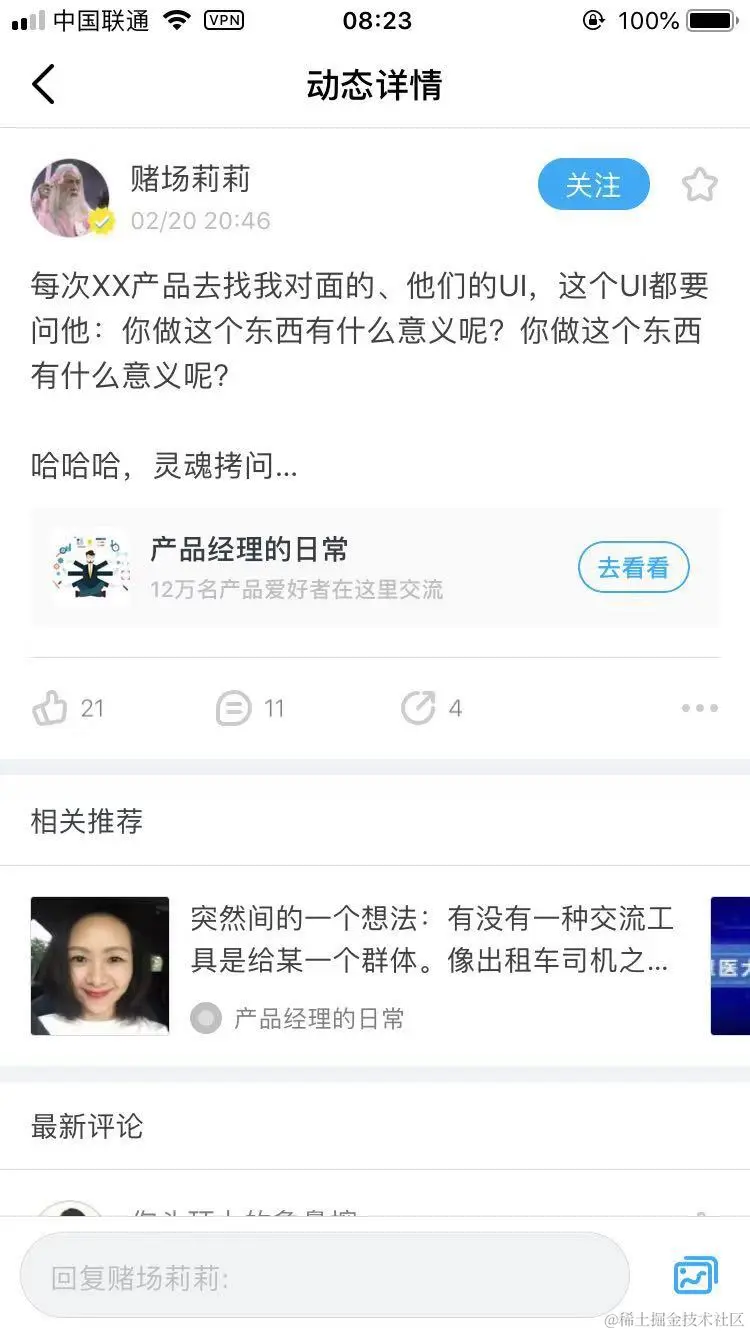Follow 赌场莉莉 with the 关注 button
Image resolution: width=750 pixels, height=1334 pixels.
pyautogui.click(x=593, y=185)
